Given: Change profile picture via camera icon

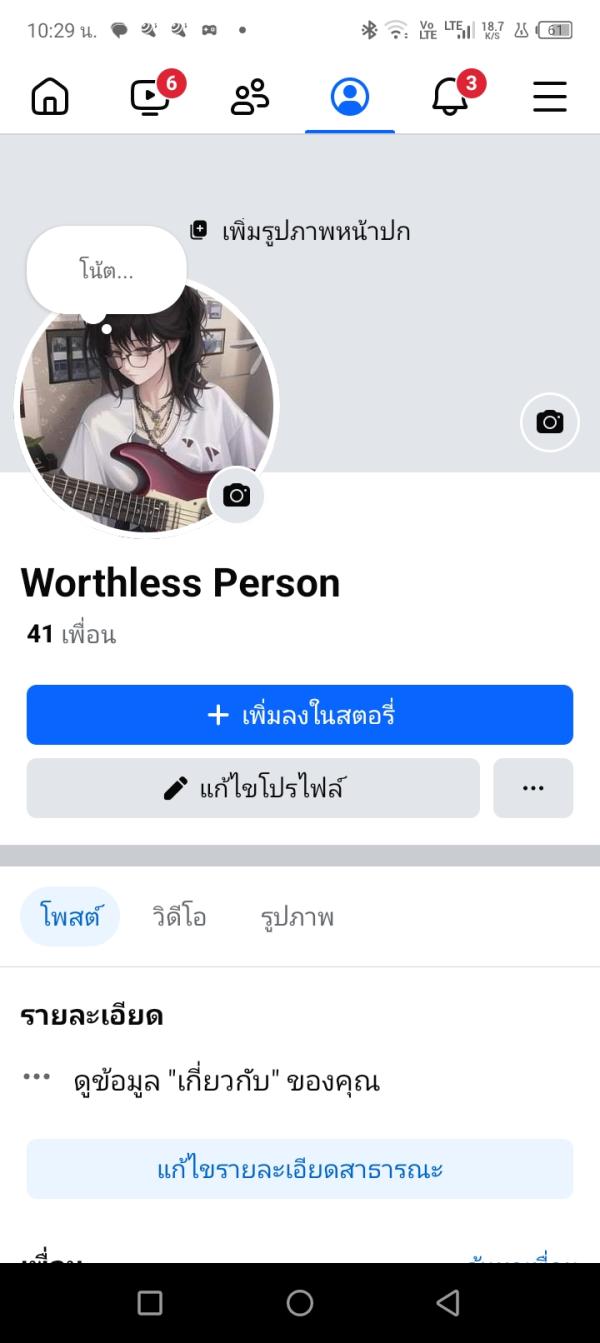Looking at the screenshot, I should pyautogui.click(x=236, y=495).
